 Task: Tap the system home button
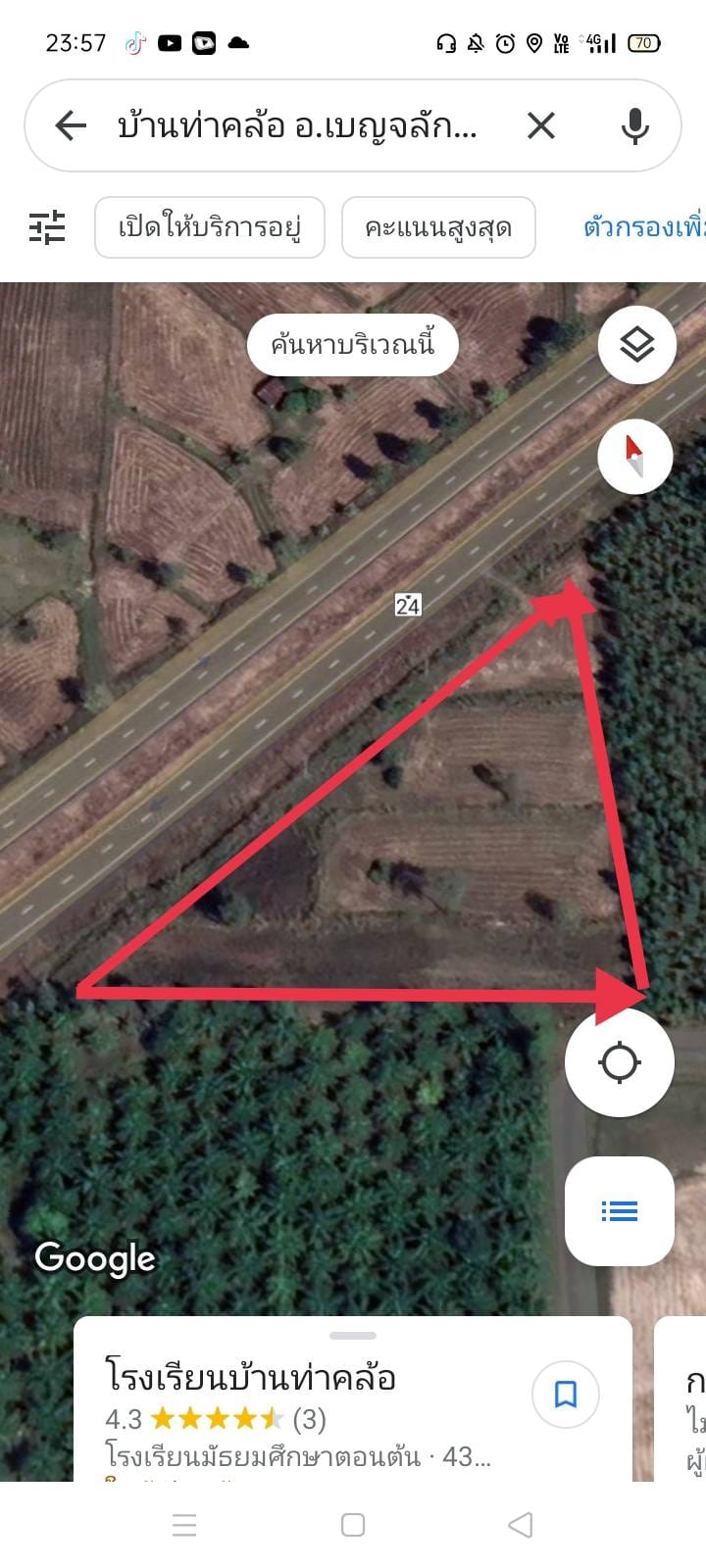pos(353,1525)
